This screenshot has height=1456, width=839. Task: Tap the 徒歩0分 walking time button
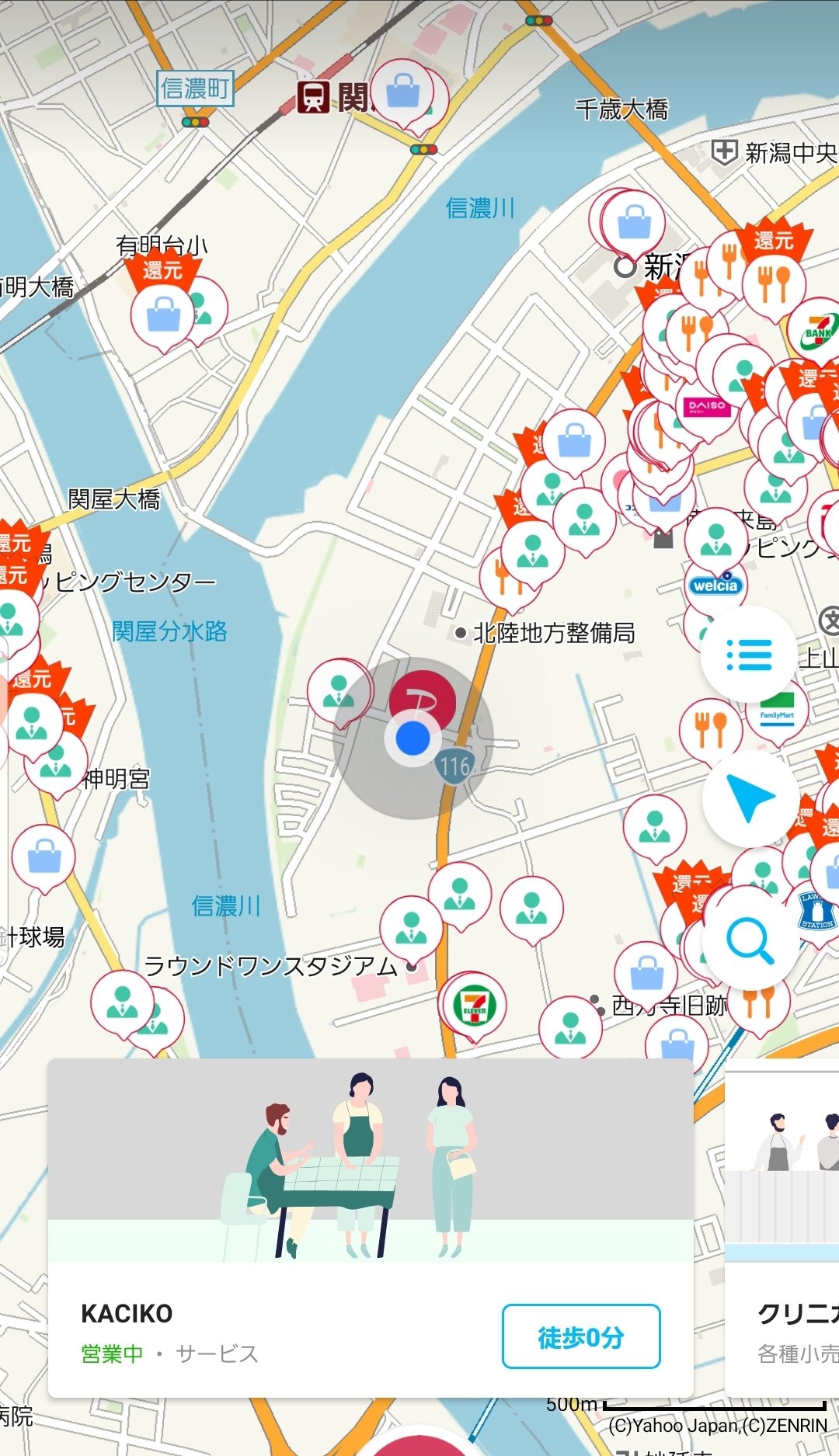pos(581,1337)
